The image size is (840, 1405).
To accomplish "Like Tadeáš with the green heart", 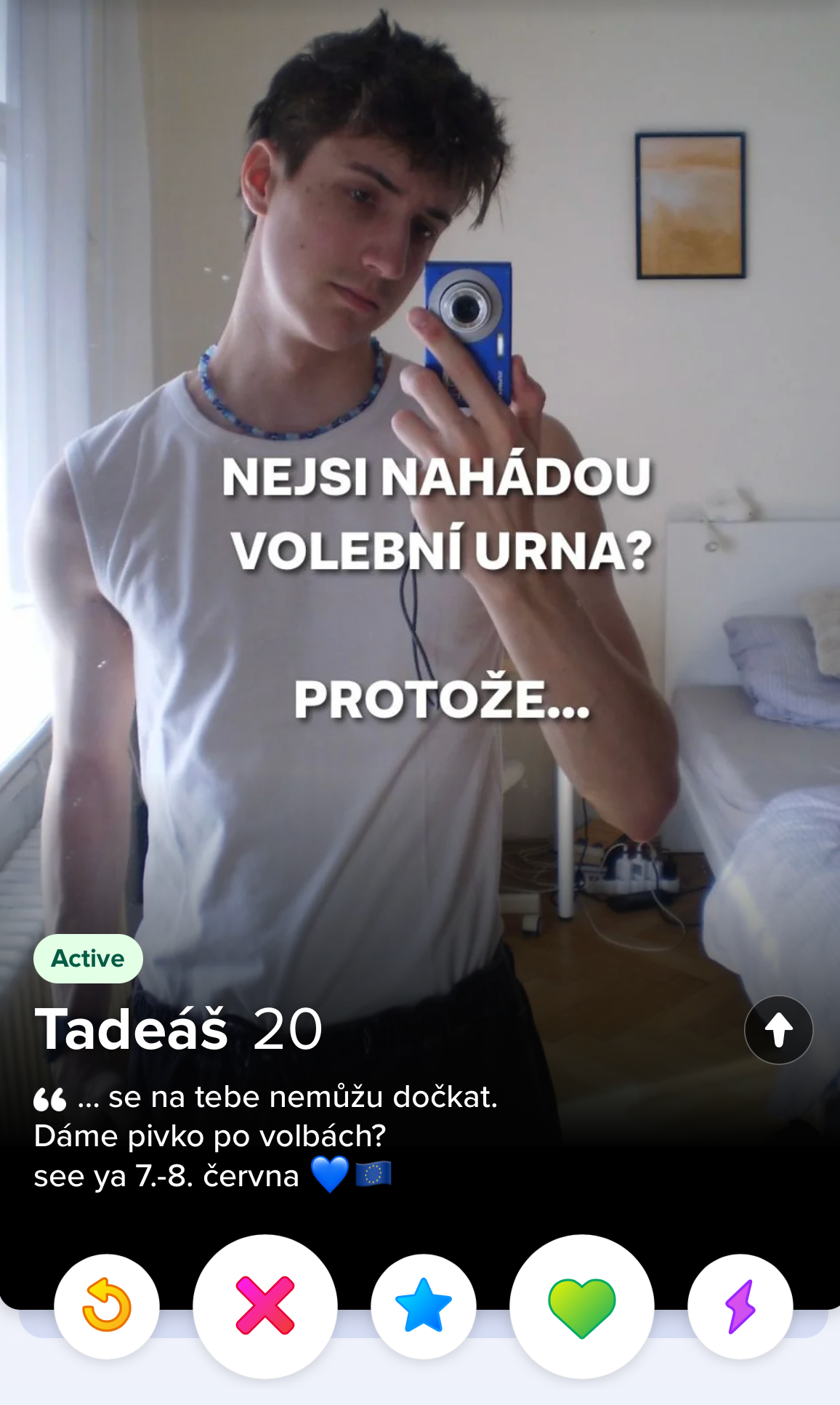I will (582, 1306).
